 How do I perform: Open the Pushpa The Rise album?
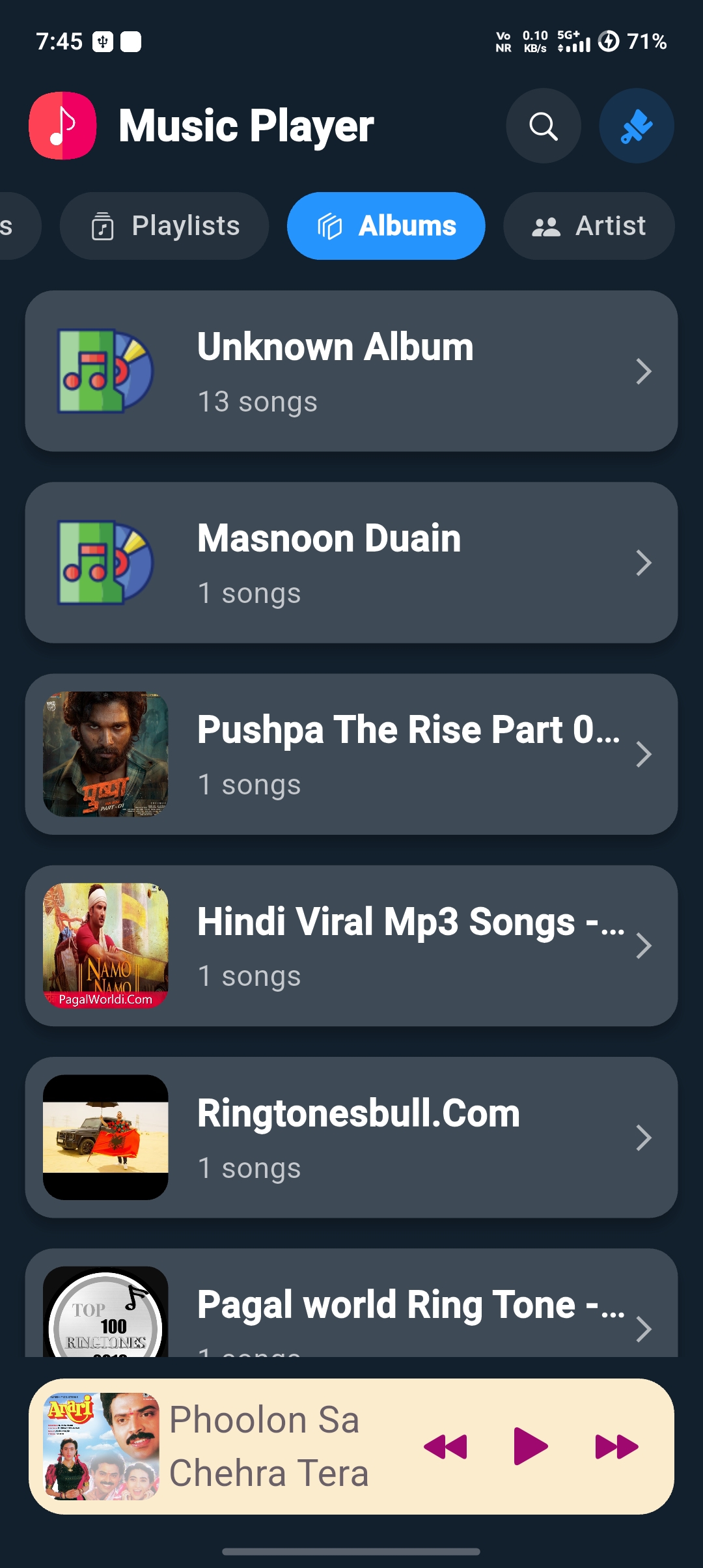[351, 754]
